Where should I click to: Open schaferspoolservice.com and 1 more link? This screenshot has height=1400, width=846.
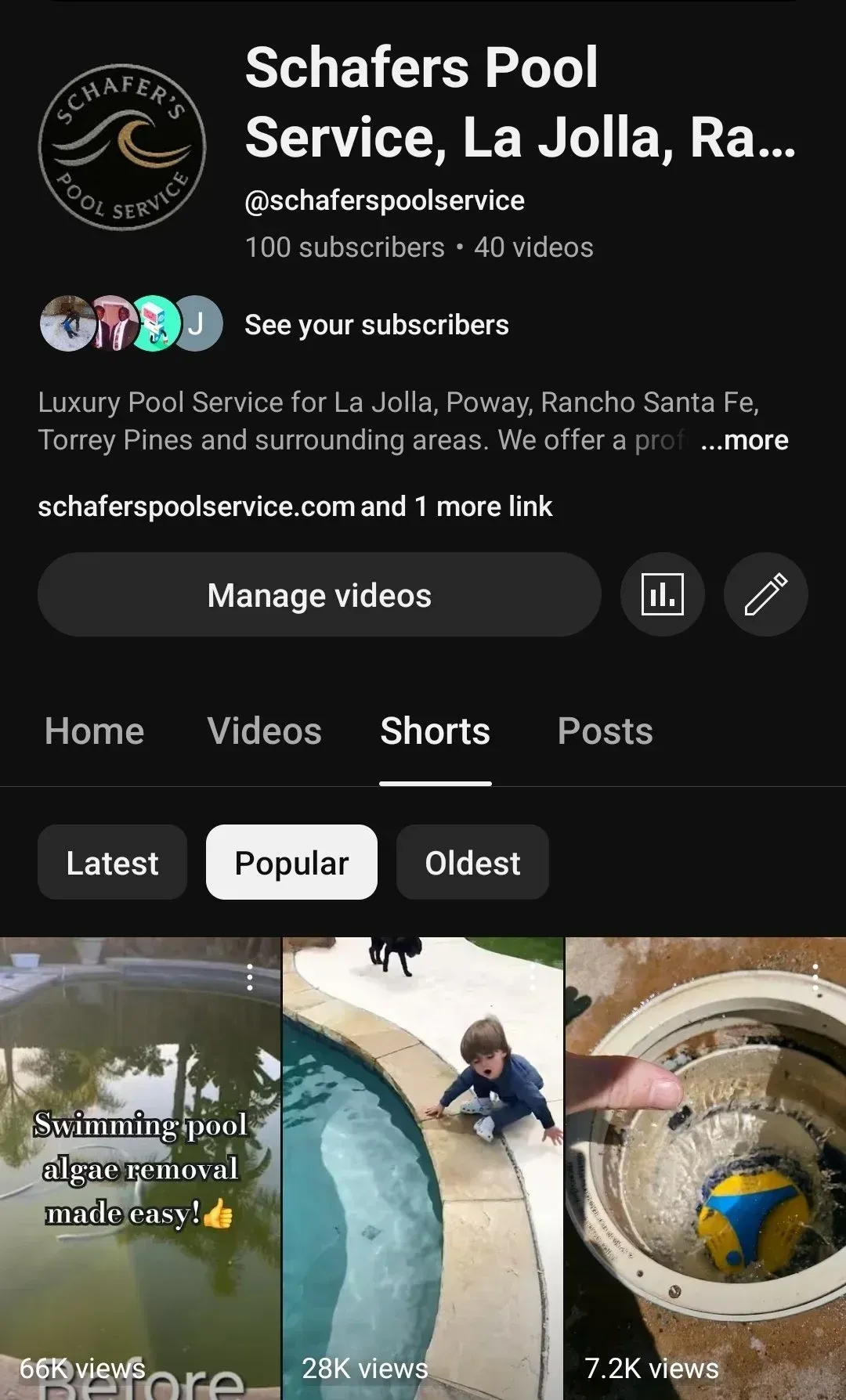(x=295, y=507)
